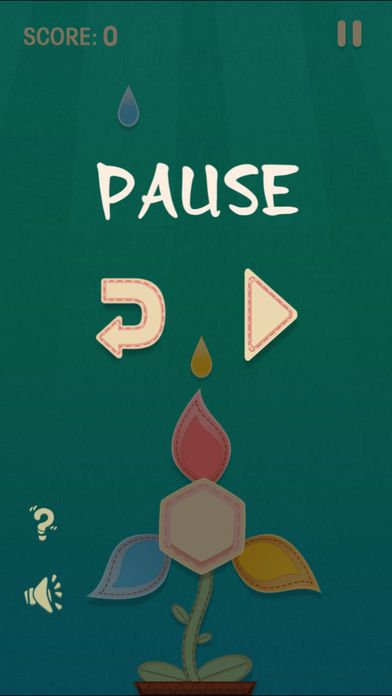Restart the level with the return arrow

[x=131, y=318]
